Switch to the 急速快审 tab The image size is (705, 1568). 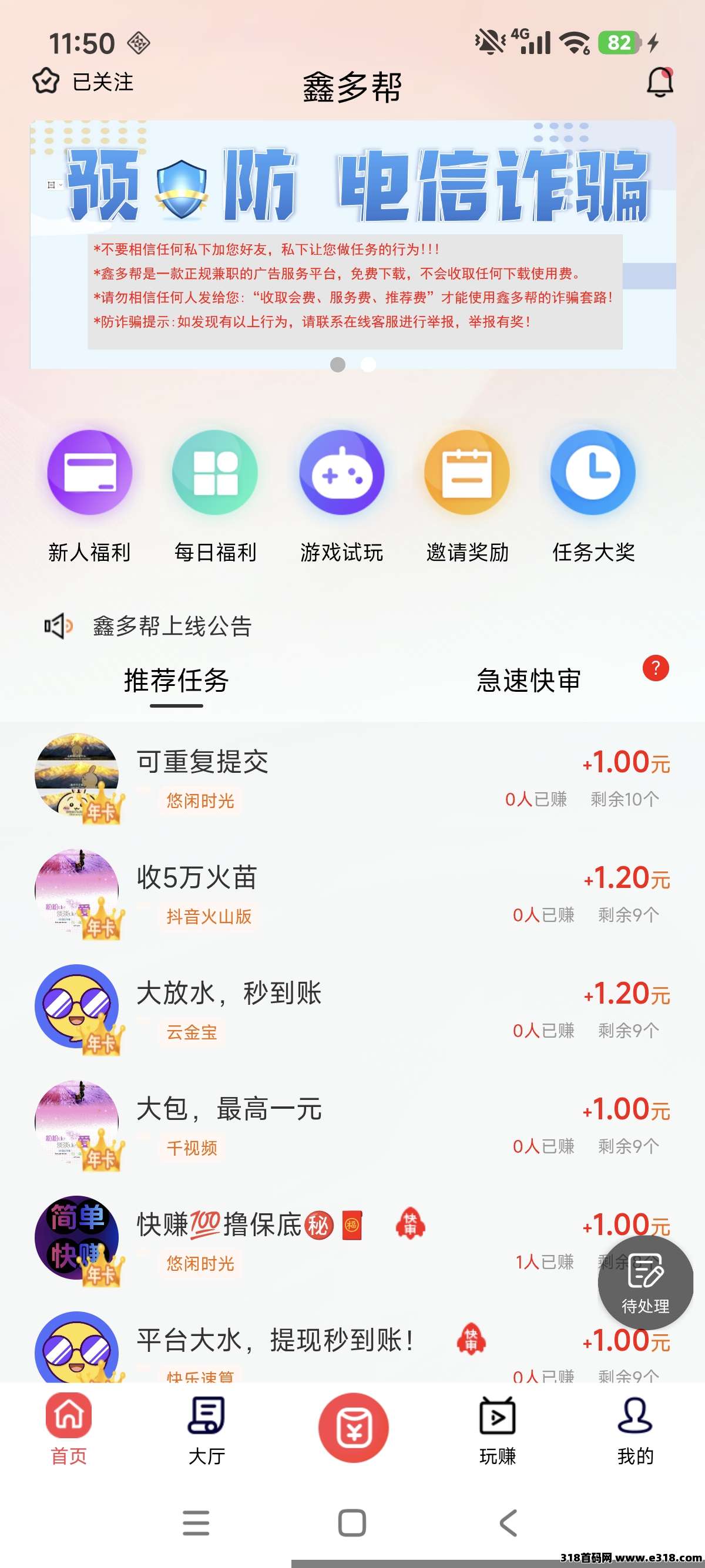(x=528, y=681)
